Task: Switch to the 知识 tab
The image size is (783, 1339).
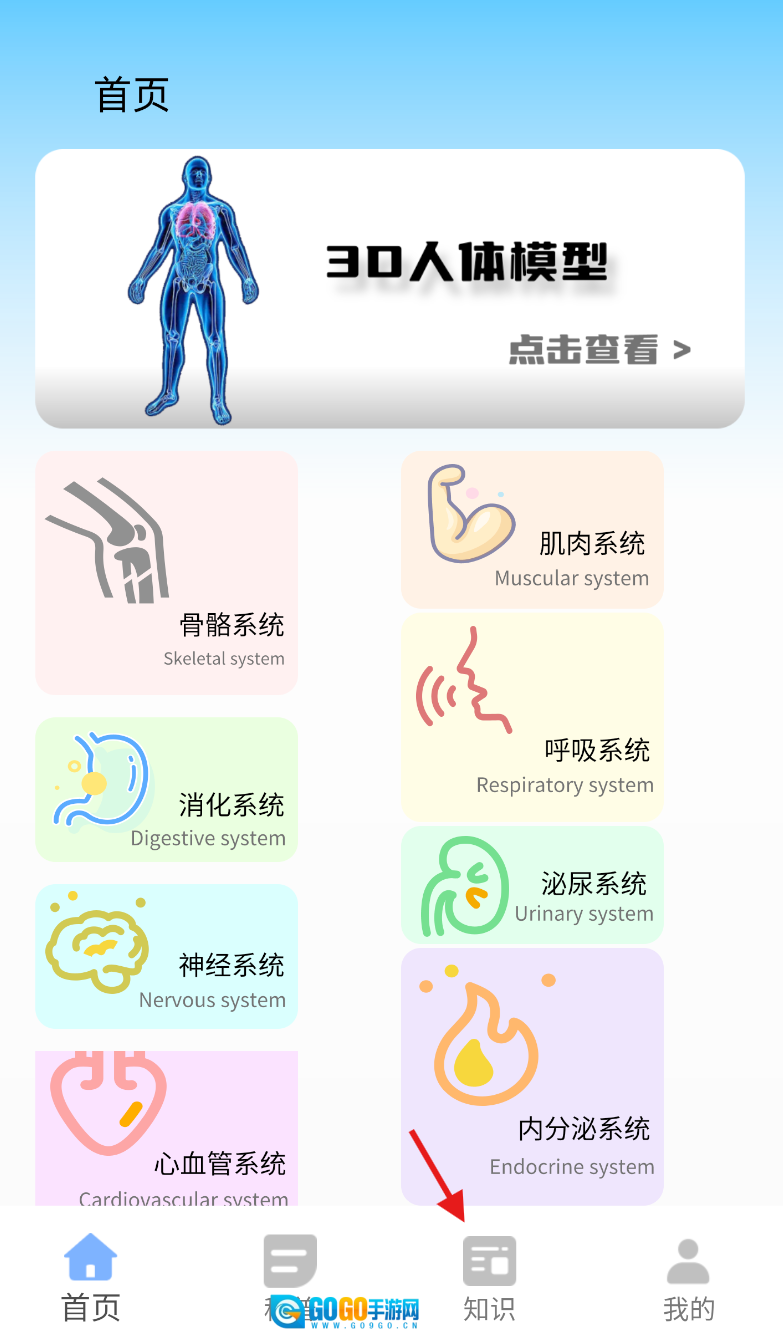Action: click(489, 1277)
